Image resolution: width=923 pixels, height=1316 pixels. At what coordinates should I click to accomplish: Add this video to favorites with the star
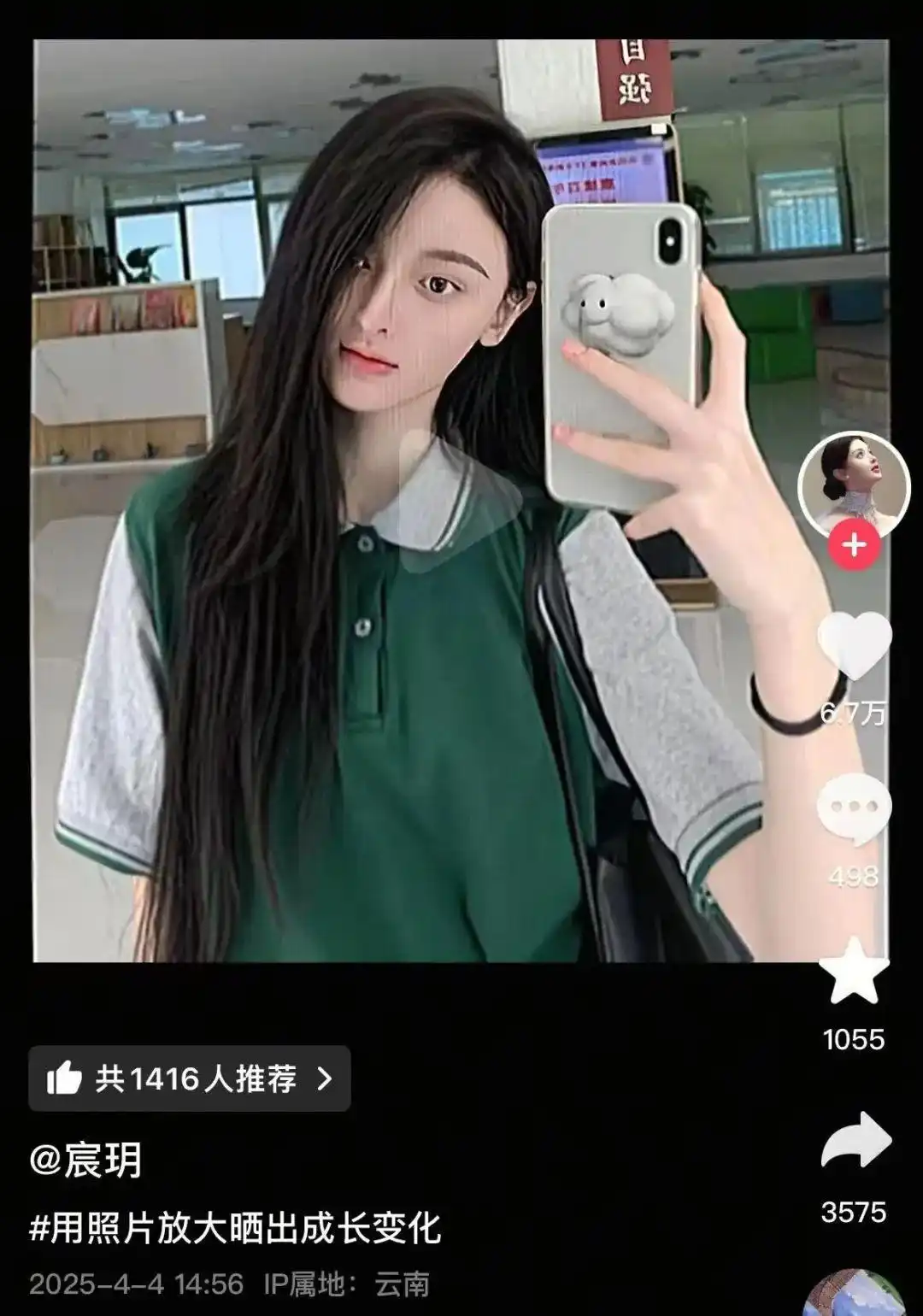854,971
